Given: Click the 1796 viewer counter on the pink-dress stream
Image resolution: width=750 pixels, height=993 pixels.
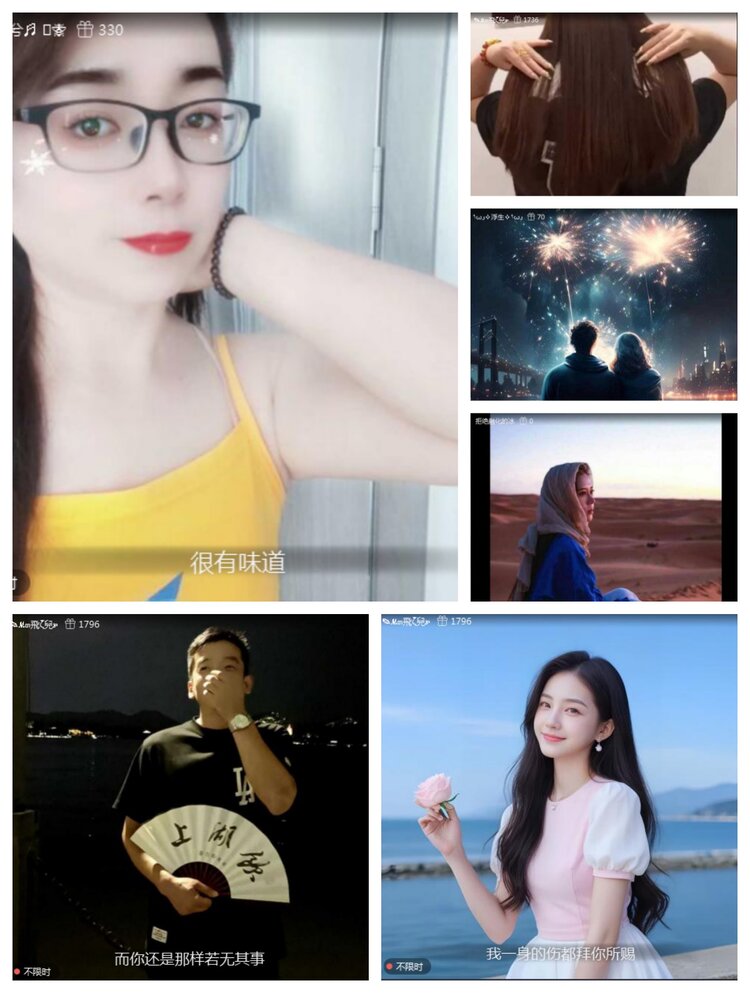Looking at the screenshot, I should pyautogui.click(x=462, y=622).
